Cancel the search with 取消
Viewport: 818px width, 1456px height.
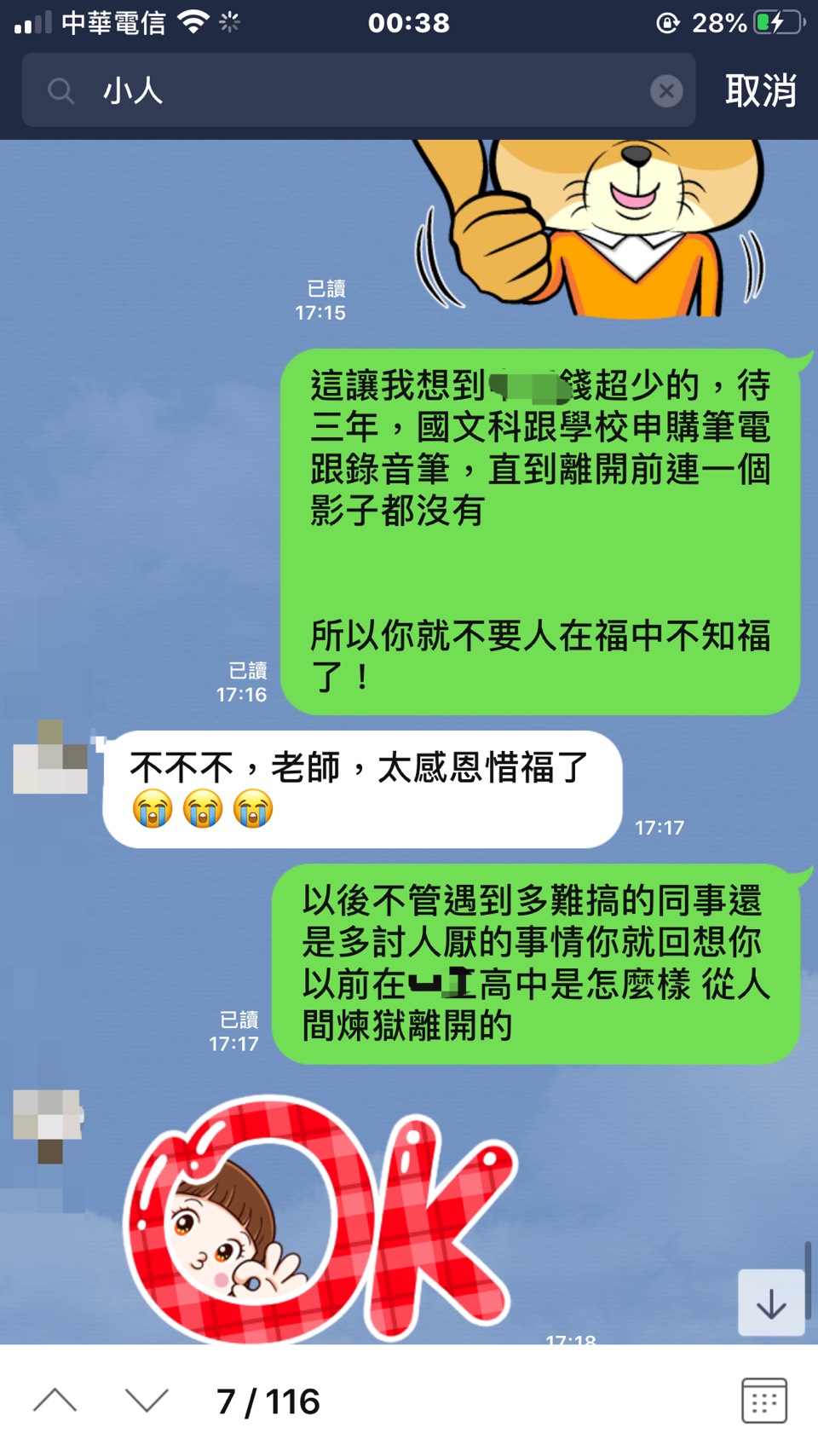(x=760, y=90)
